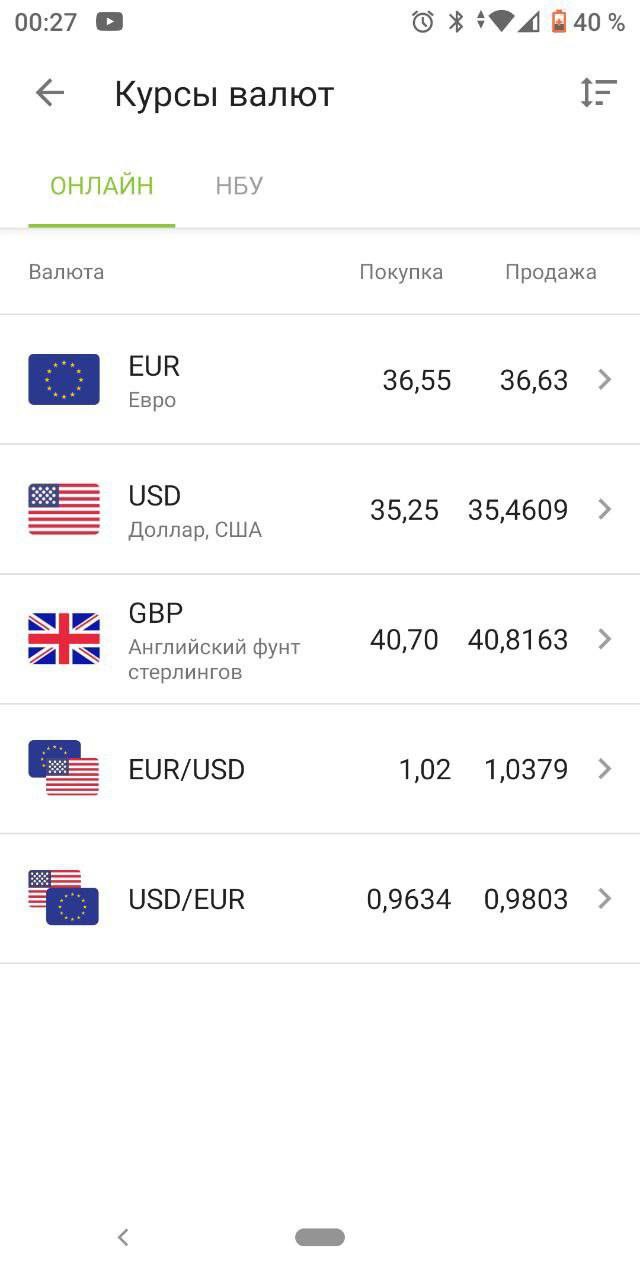The height and width of the screenshot is (1280, 640).
Task: Tap the system back button
Action: 123,1237
